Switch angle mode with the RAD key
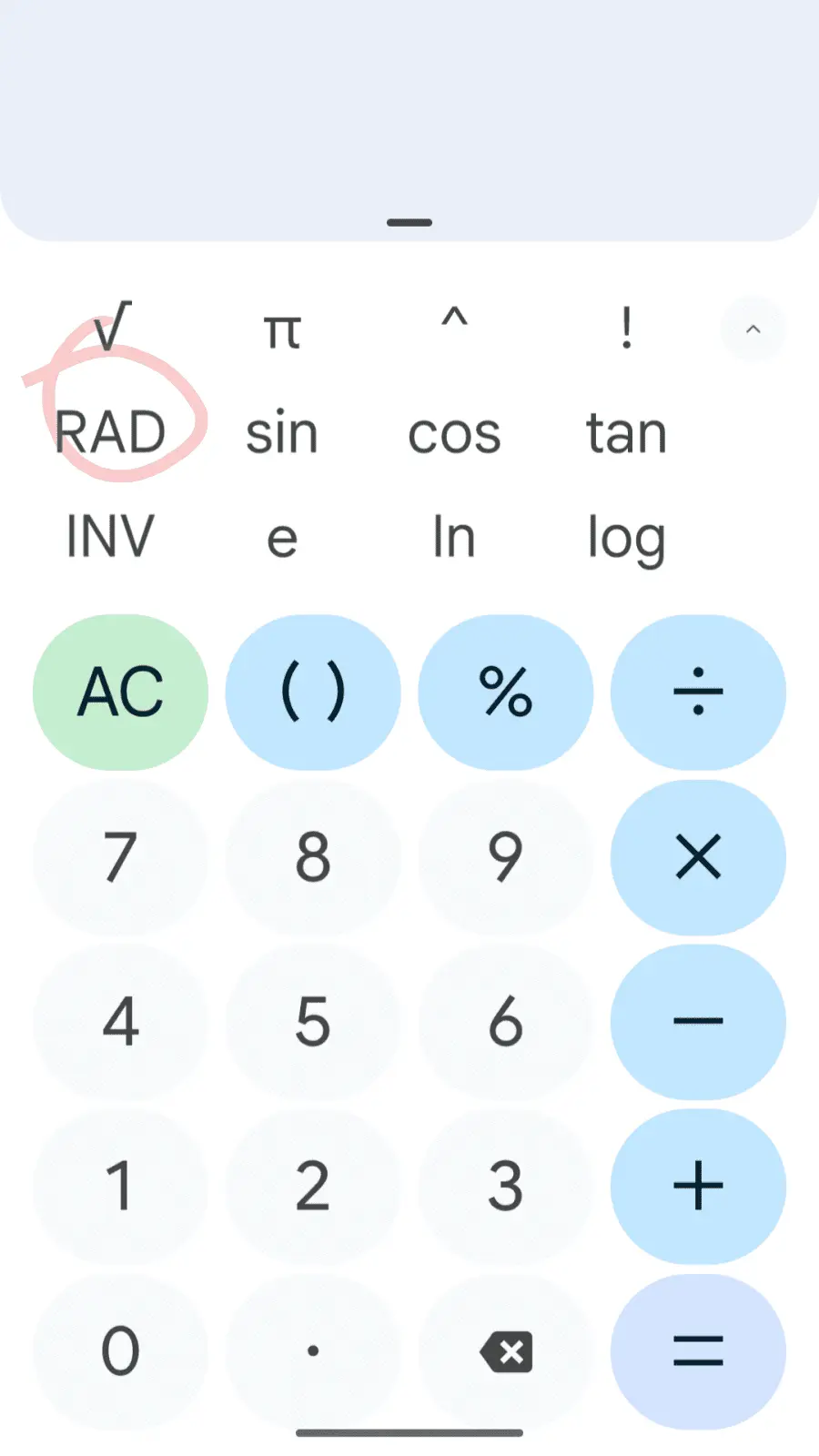Viewport: 819px width, 1456px height. point(111,432)
